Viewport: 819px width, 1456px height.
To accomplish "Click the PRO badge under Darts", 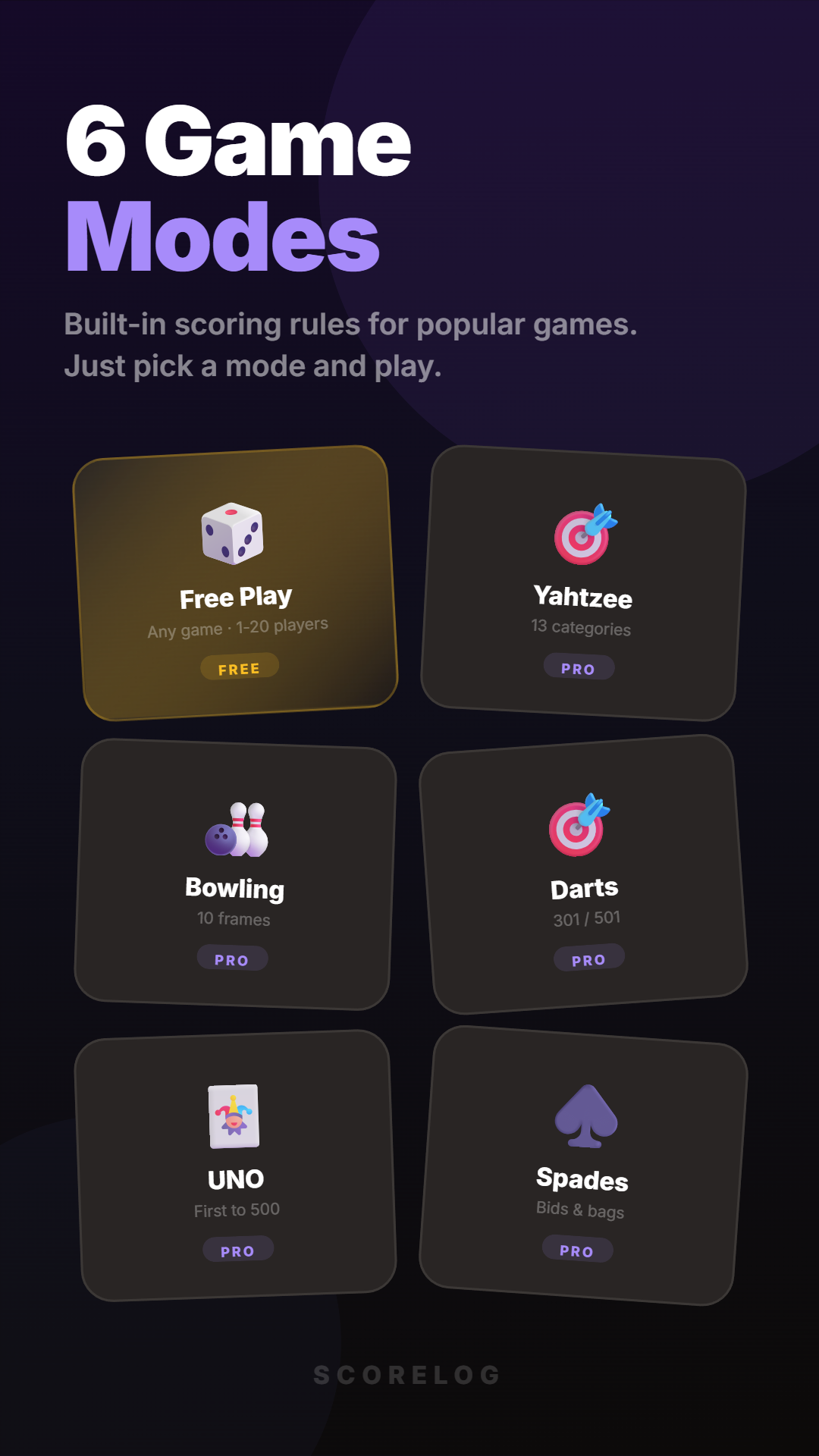I will point(590,959).
